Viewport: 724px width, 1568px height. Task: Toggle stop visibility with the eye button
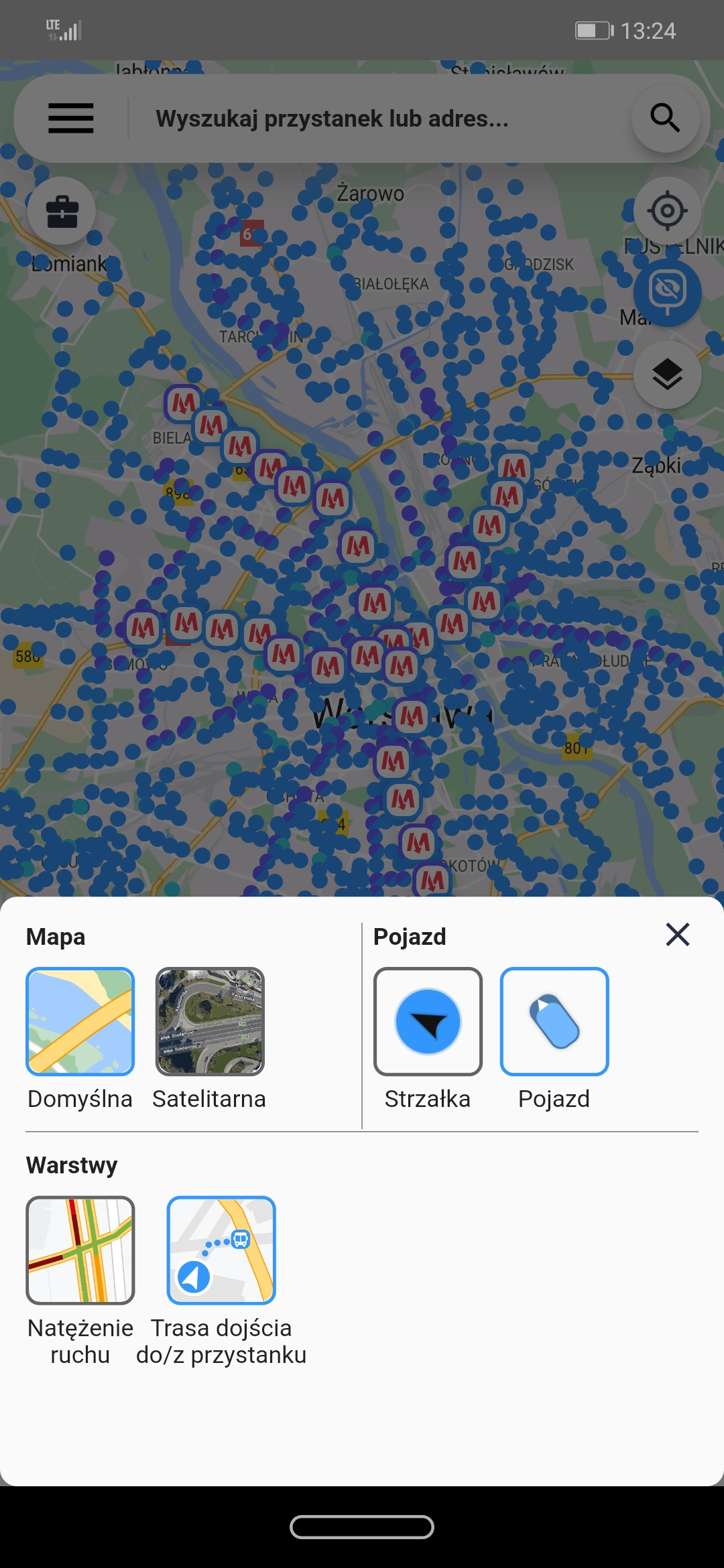pos(668,292)
